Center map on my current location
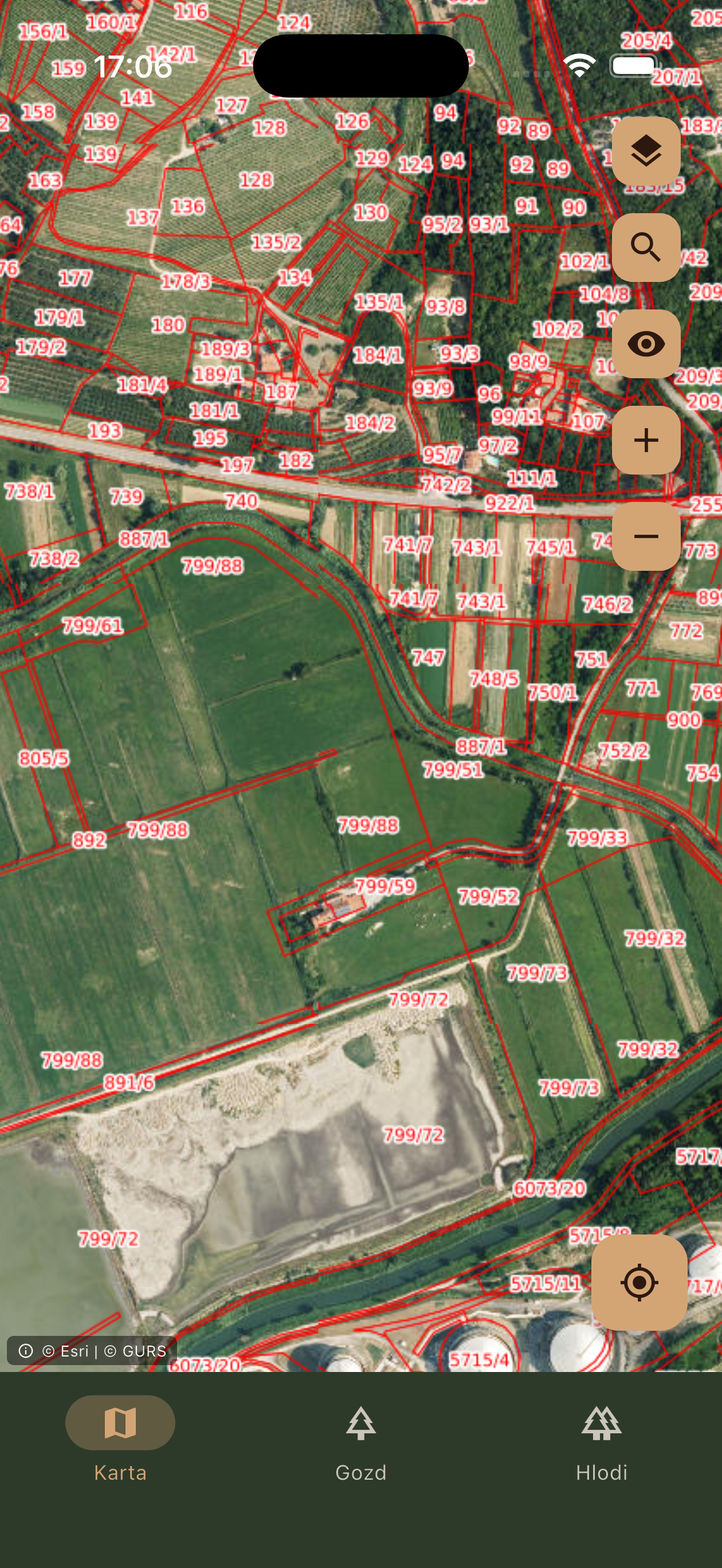The width and height of the screenshot is (722, 1568). (x=639, y=1282)
